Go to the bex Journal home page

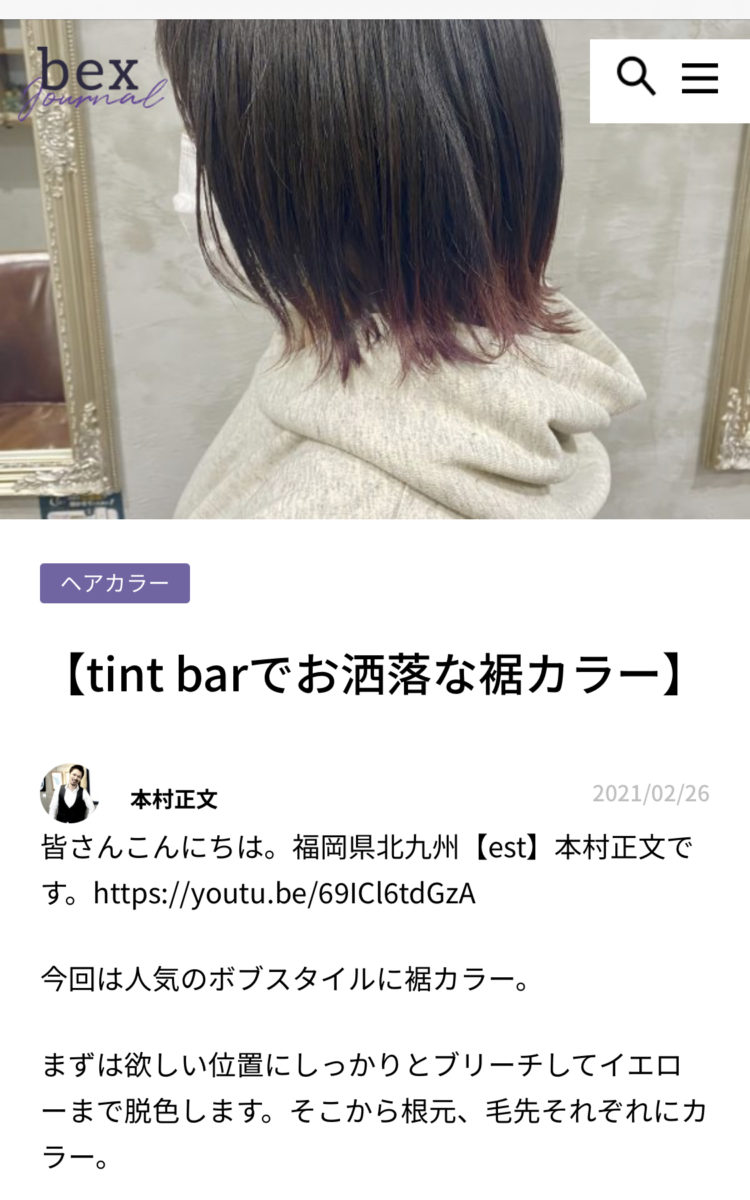[x=90, y=80]
